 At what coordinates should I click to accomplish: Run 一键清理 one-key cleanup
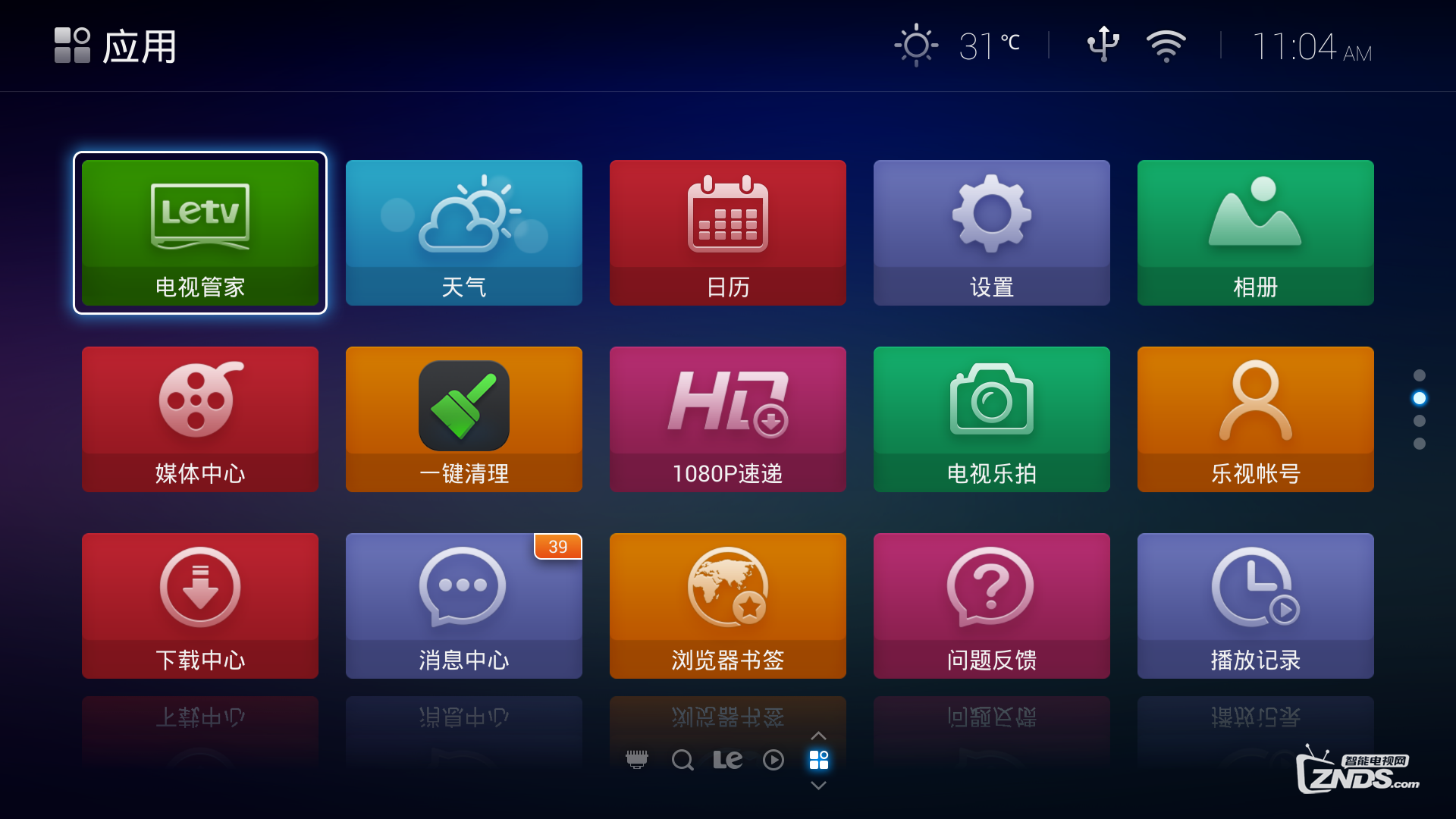(464, 419)
